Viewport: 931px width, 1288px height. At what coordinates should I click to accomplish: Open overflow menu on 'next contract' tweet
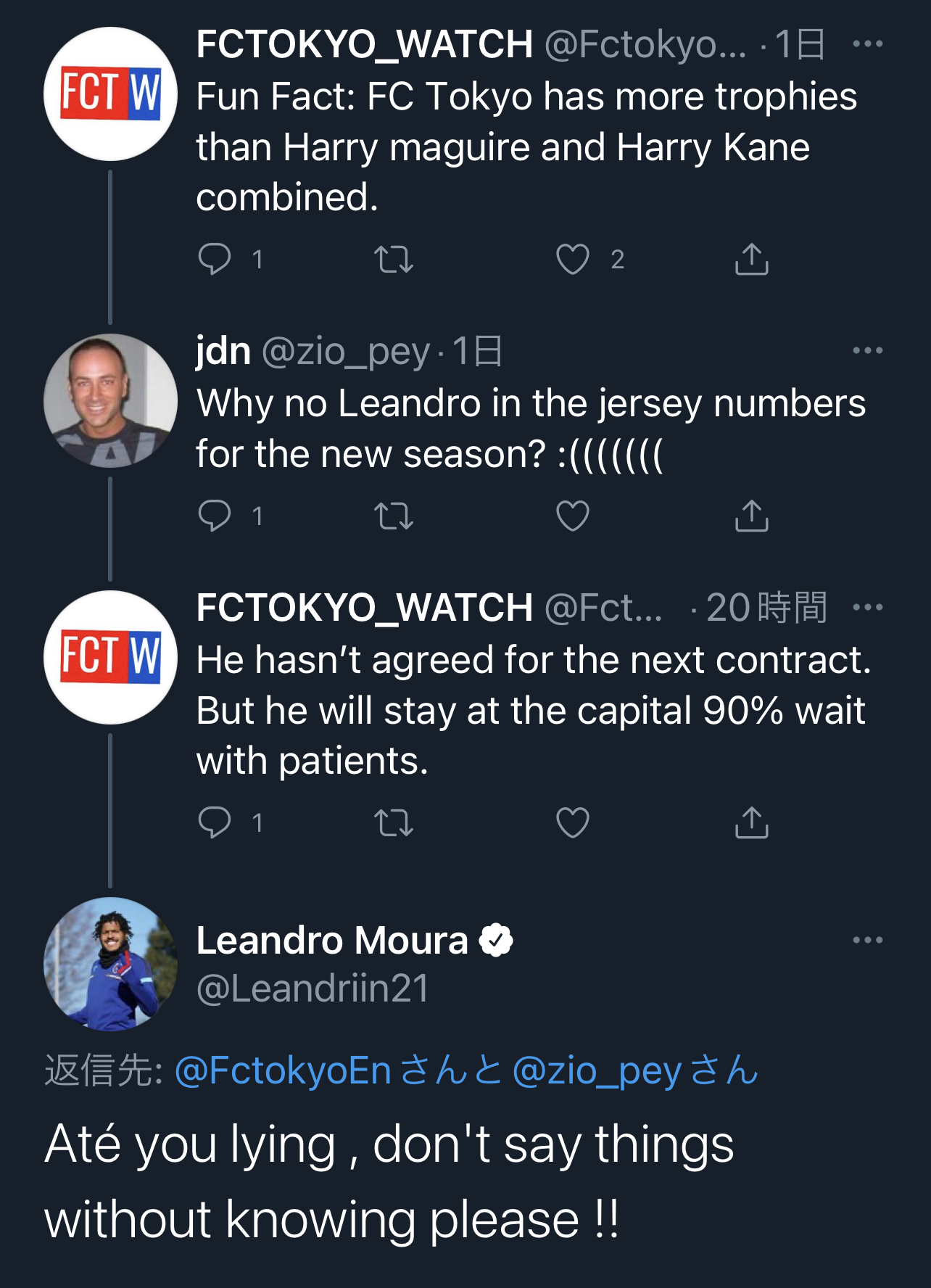coord(867,607)
